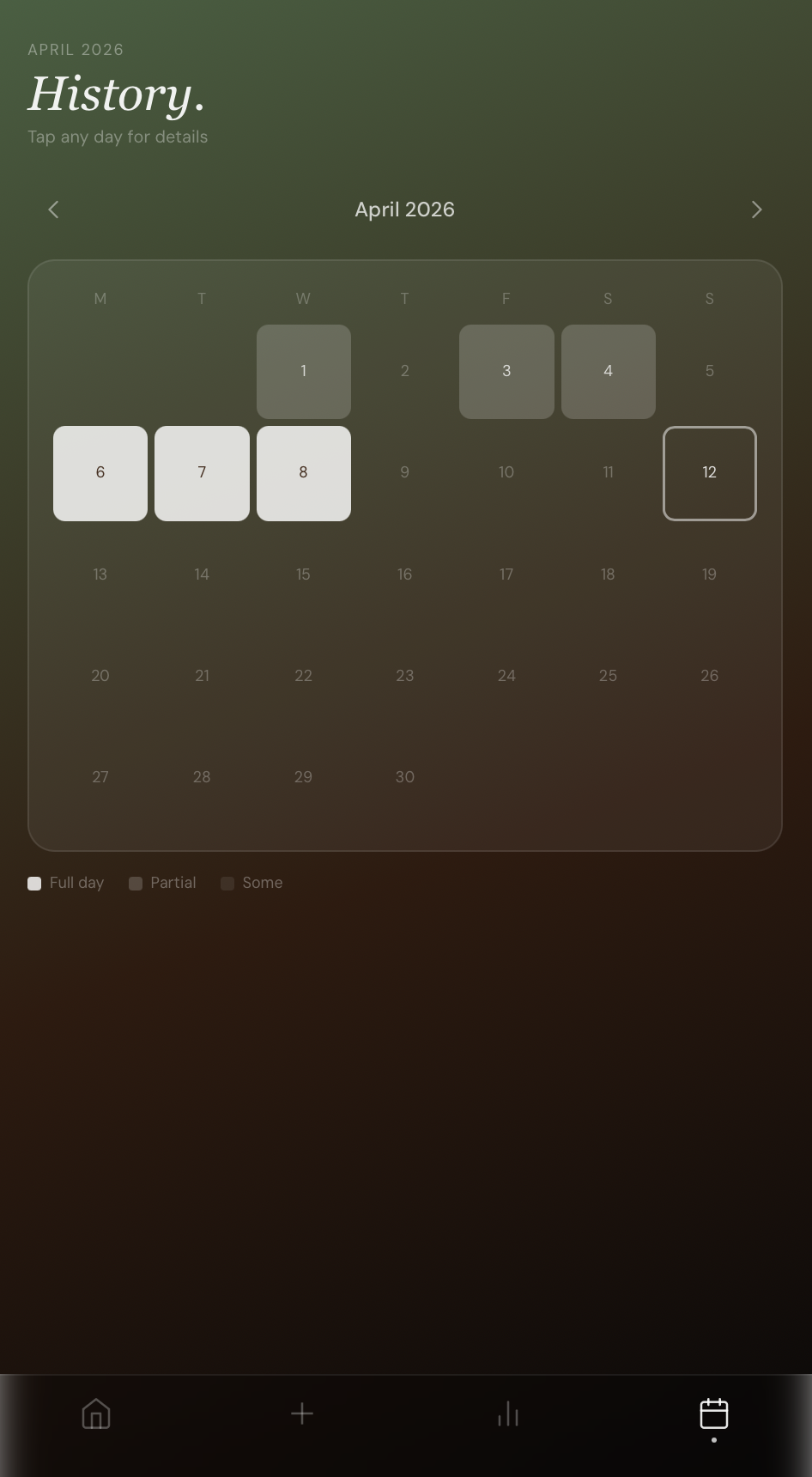Tap the April 2026 month title
Image resolution: width=812 pixels, height=1477 pixels.
tap(404, 209)
